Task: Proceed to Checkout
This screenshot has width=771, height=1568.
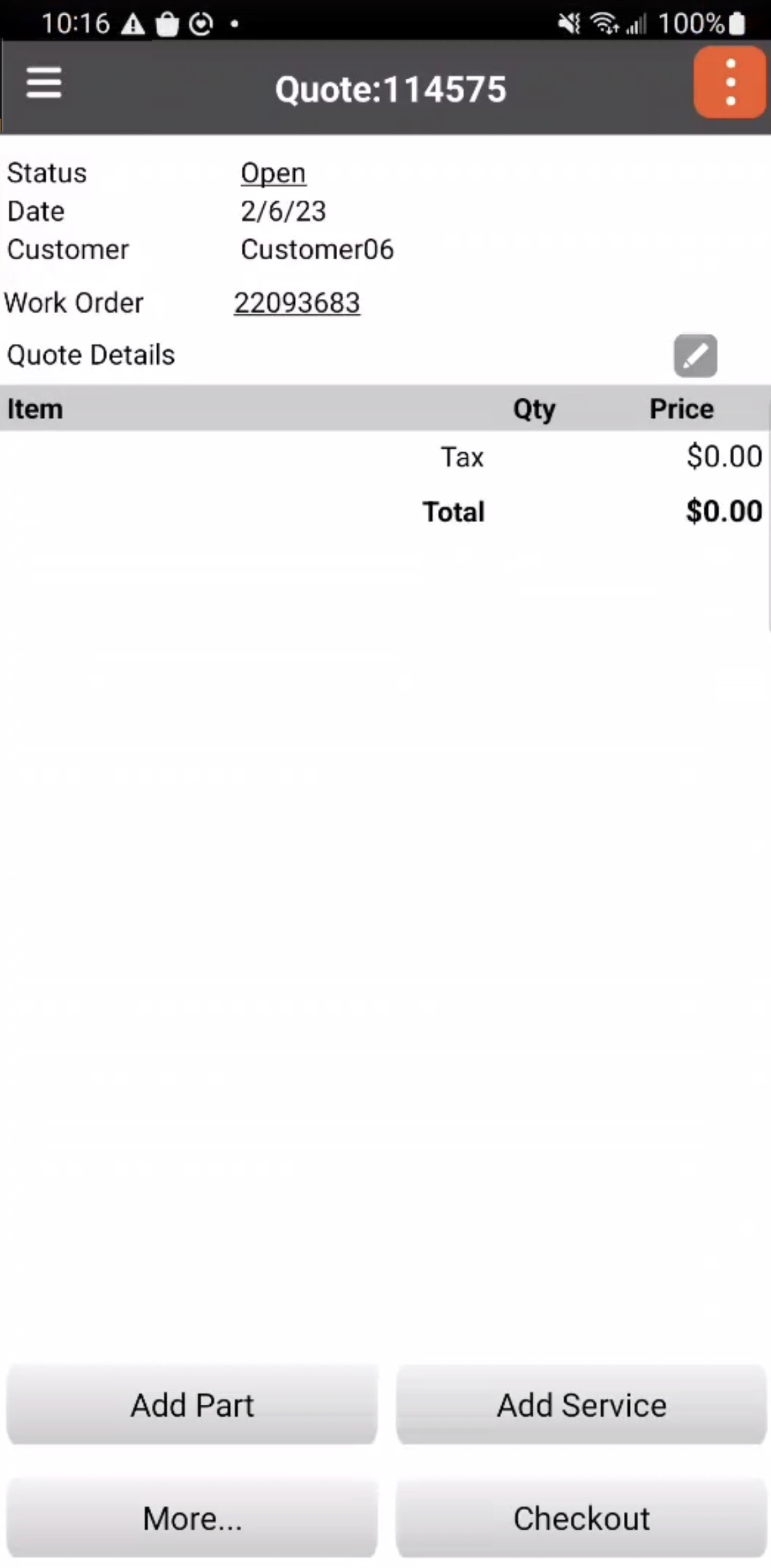Action: pyautogui.click(x=581, y=1518)
